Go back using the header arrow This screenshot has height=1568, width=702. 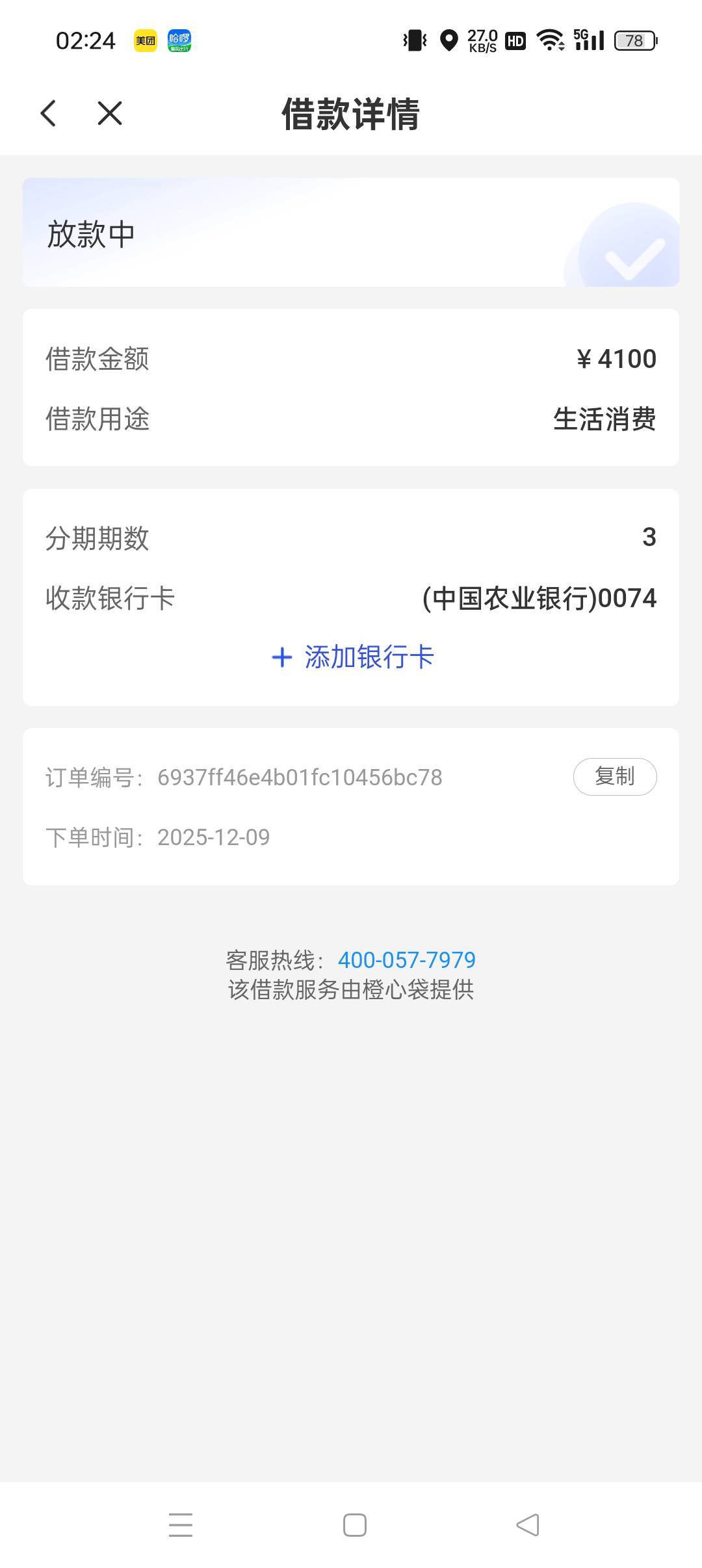pyautogui.click(x=48, y=113)
